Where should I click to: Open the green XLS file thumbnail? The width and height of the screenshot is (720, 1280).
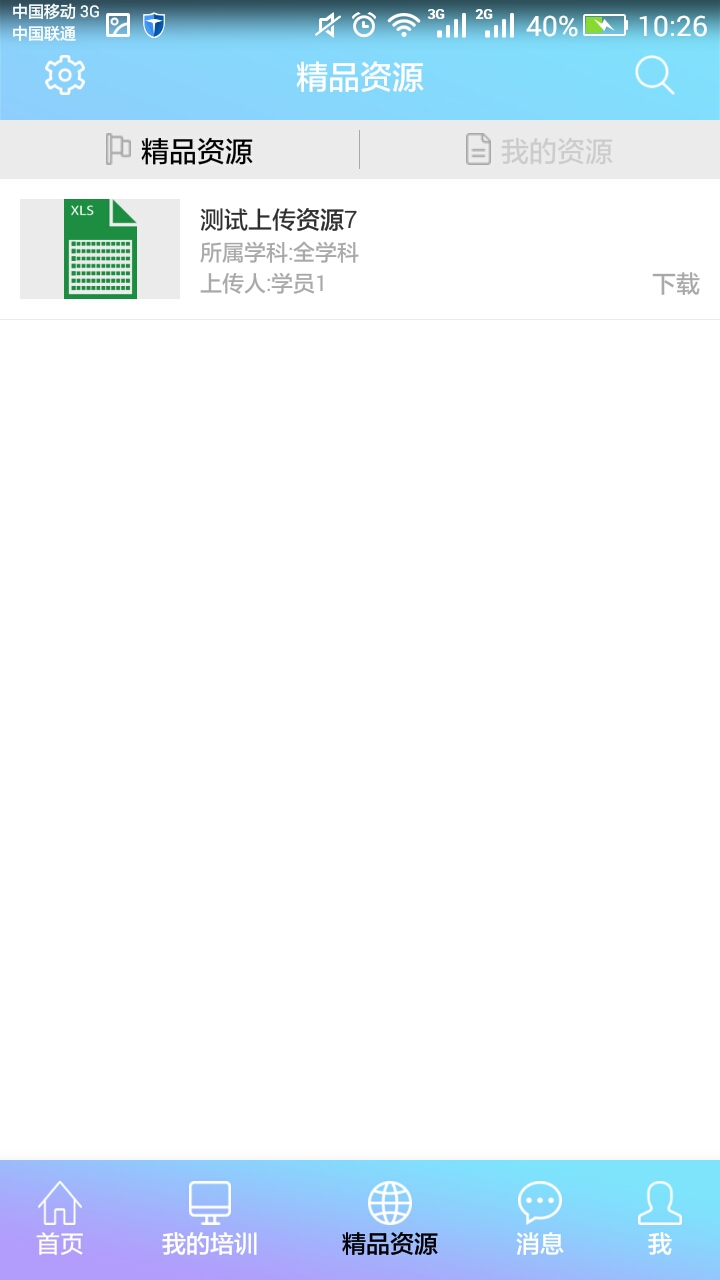pyautogui.click(x=99, y=249)
